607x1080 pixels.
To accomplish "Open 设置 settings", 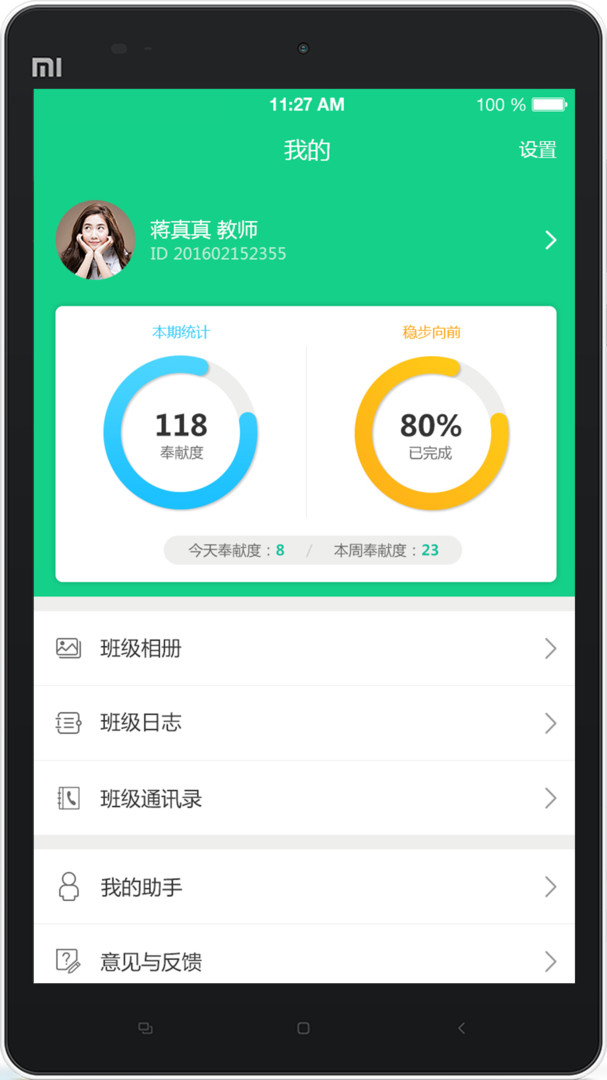I will [x=537, y=150].
